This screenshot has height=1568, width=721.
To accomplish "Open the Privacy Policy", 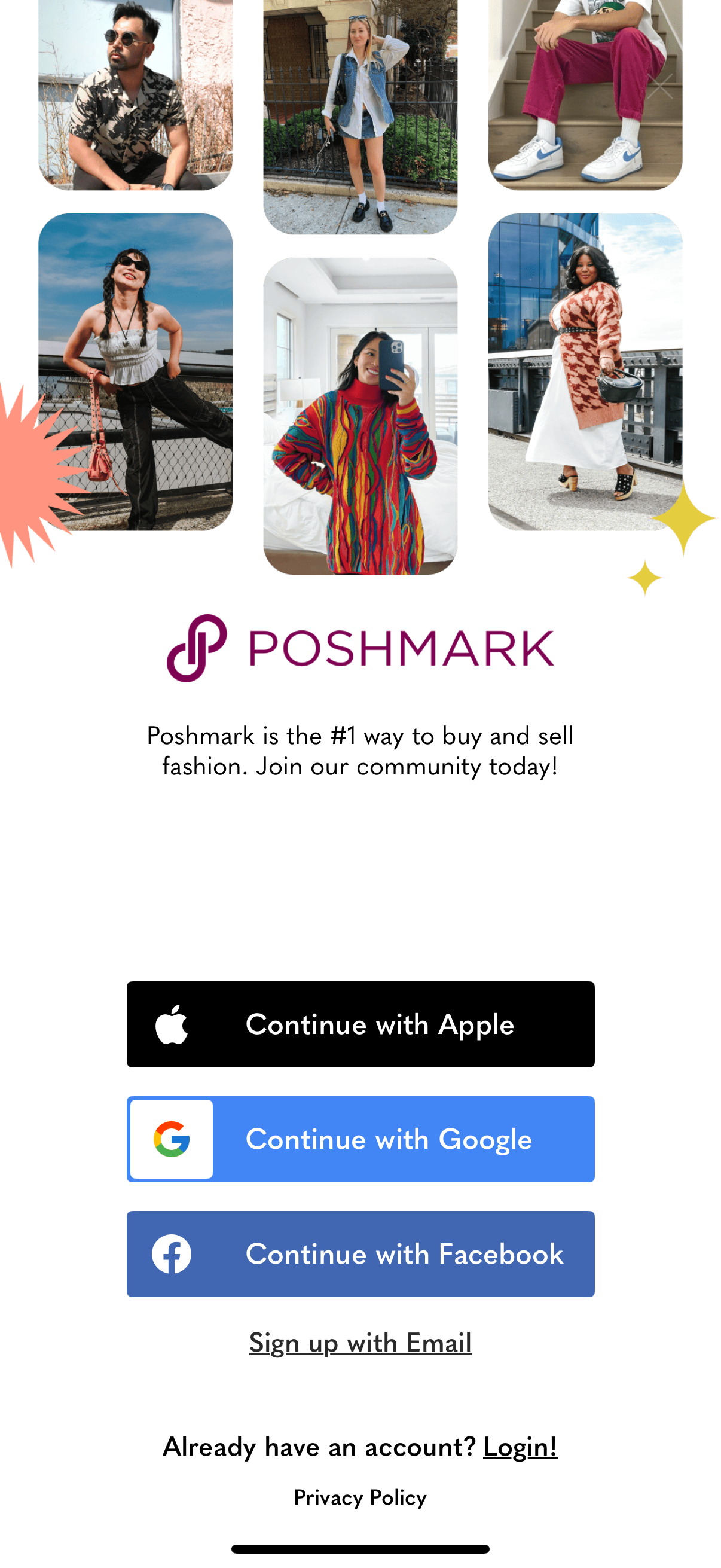I will coord(360,1497).
